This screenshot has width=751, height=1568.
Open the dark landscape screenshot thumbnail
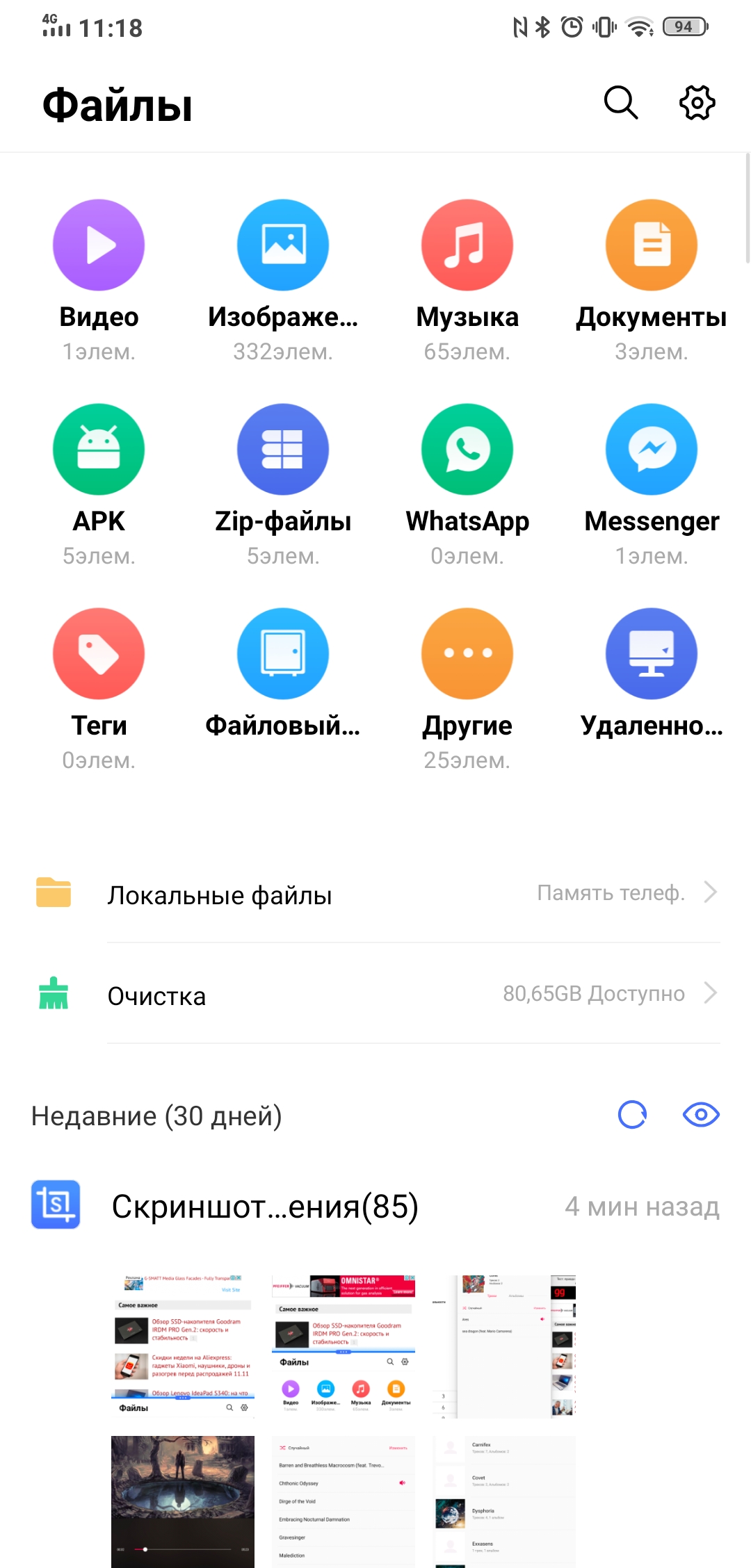183,1500
